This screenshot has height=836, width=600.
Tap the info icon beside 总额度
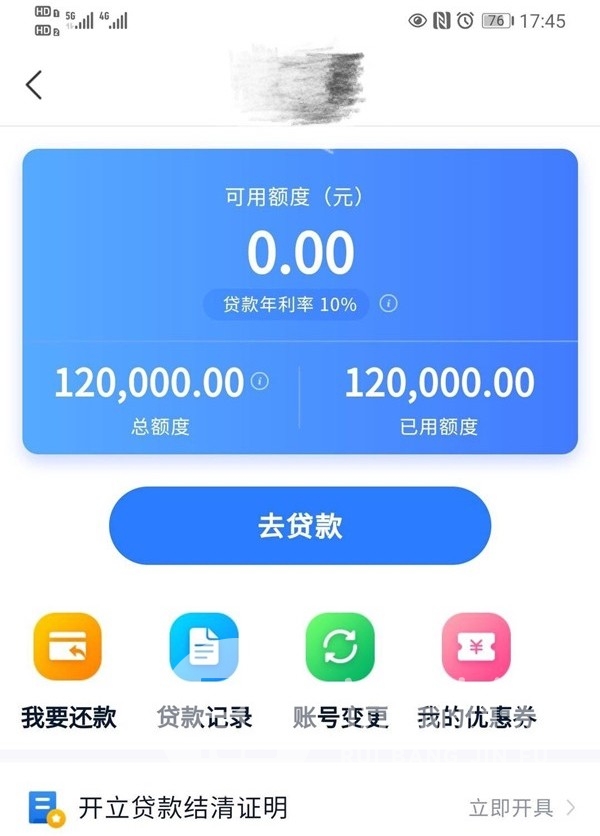point(260,380)
